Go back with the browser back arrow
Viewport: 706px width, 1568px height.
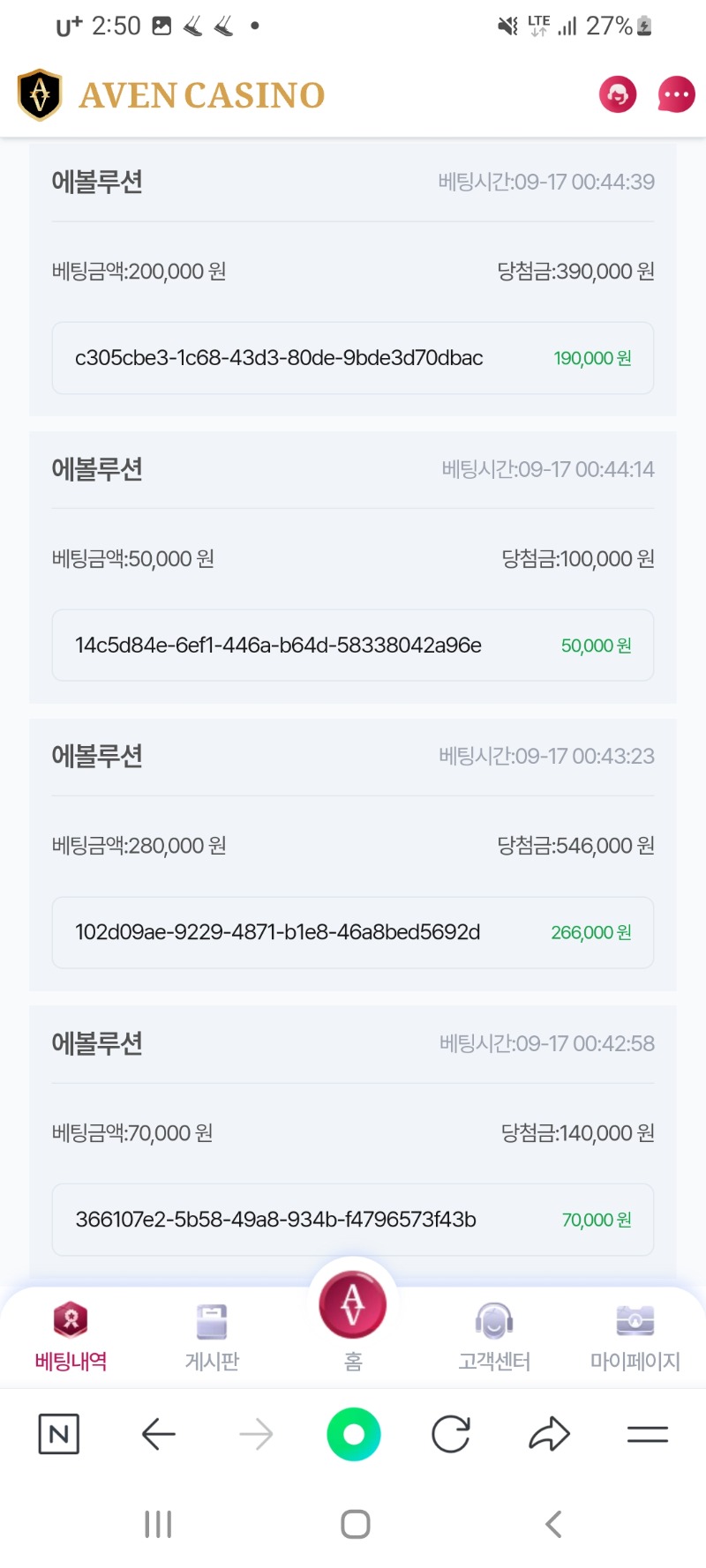159,1434
